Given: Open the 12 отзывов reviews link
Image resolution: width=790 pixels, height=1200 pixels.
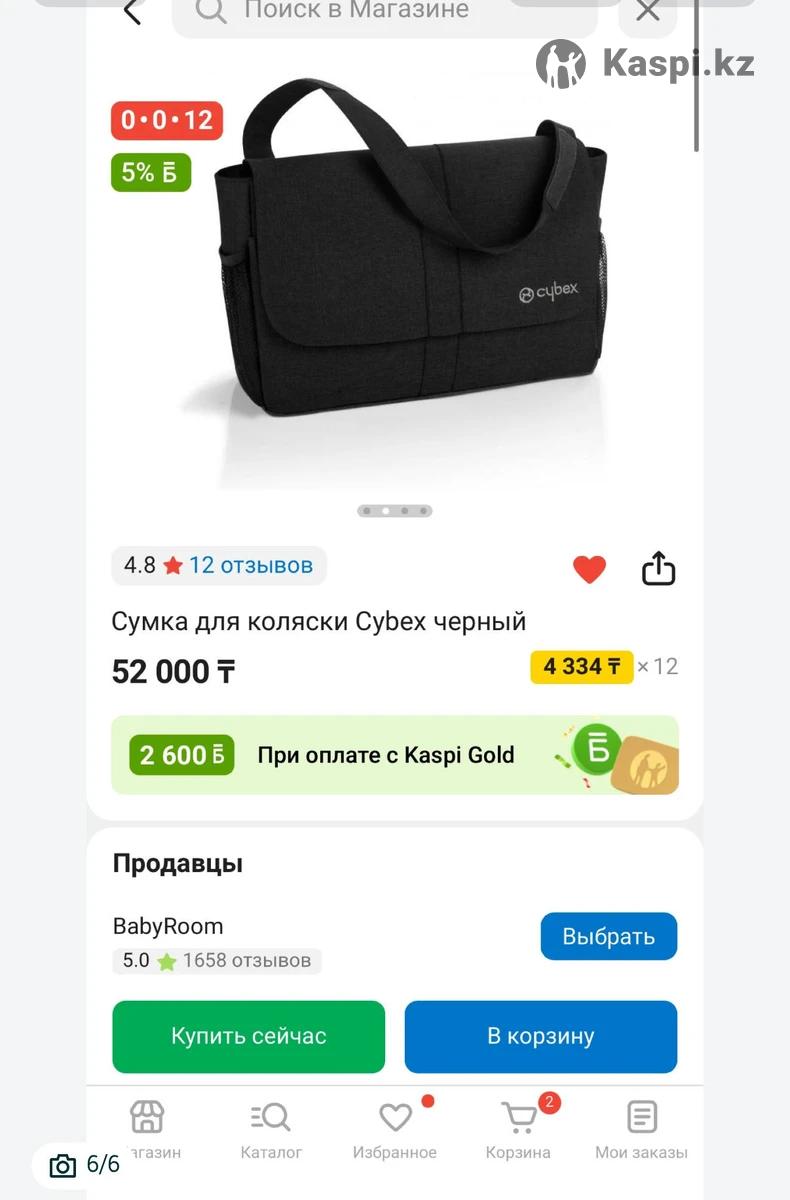Looking at the screenshot, I should (250, 565).
